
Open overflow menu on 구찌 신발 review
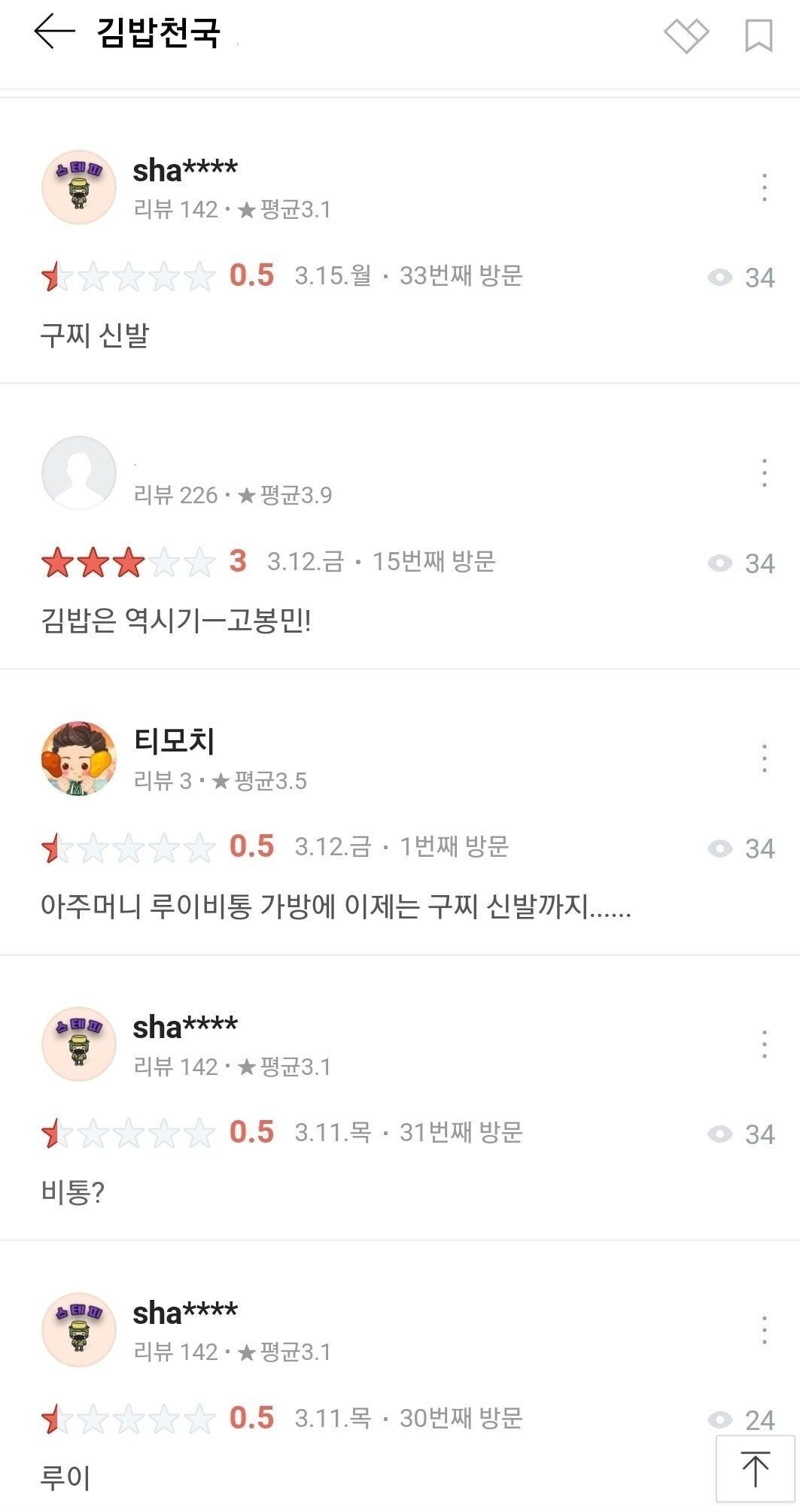point(764,187)
